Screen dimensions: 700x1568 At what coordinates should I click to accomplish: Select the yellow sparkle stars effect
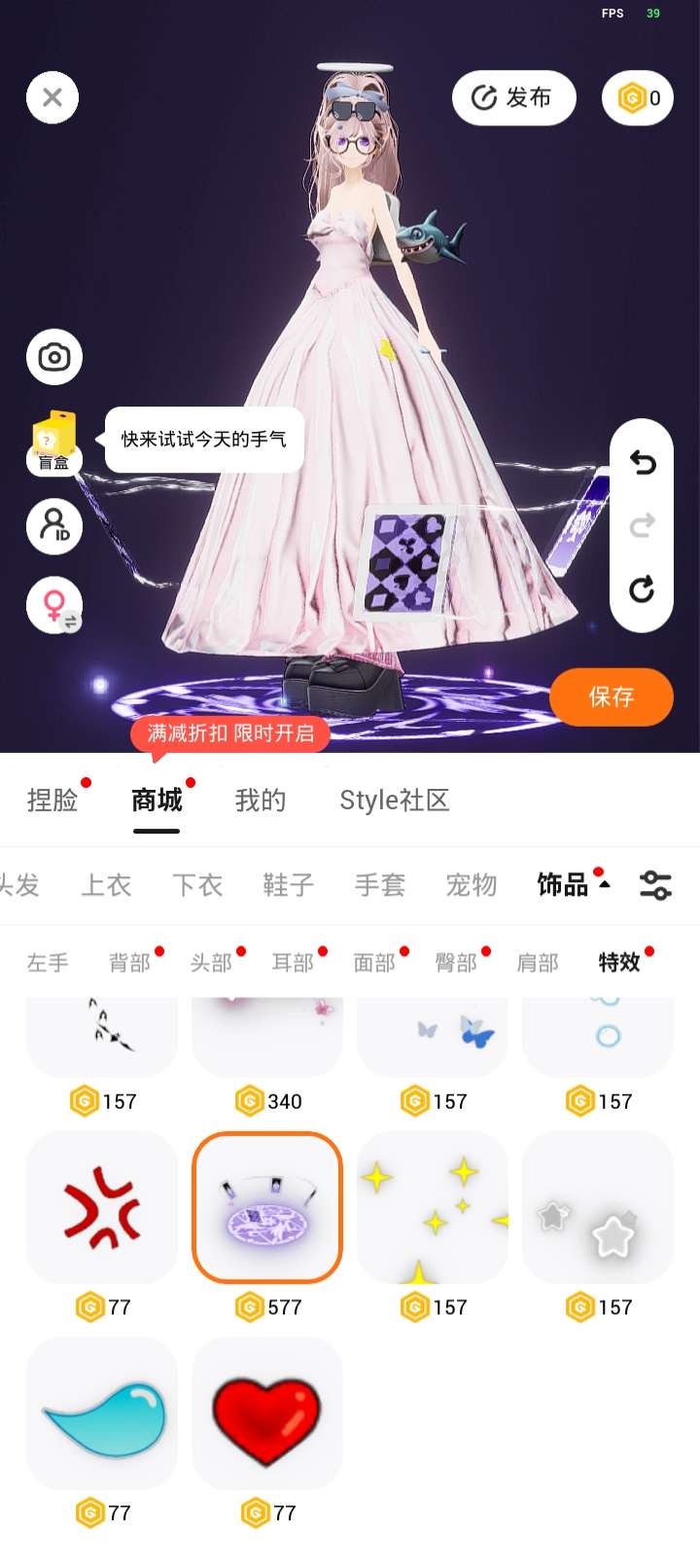click(433, 1207)
